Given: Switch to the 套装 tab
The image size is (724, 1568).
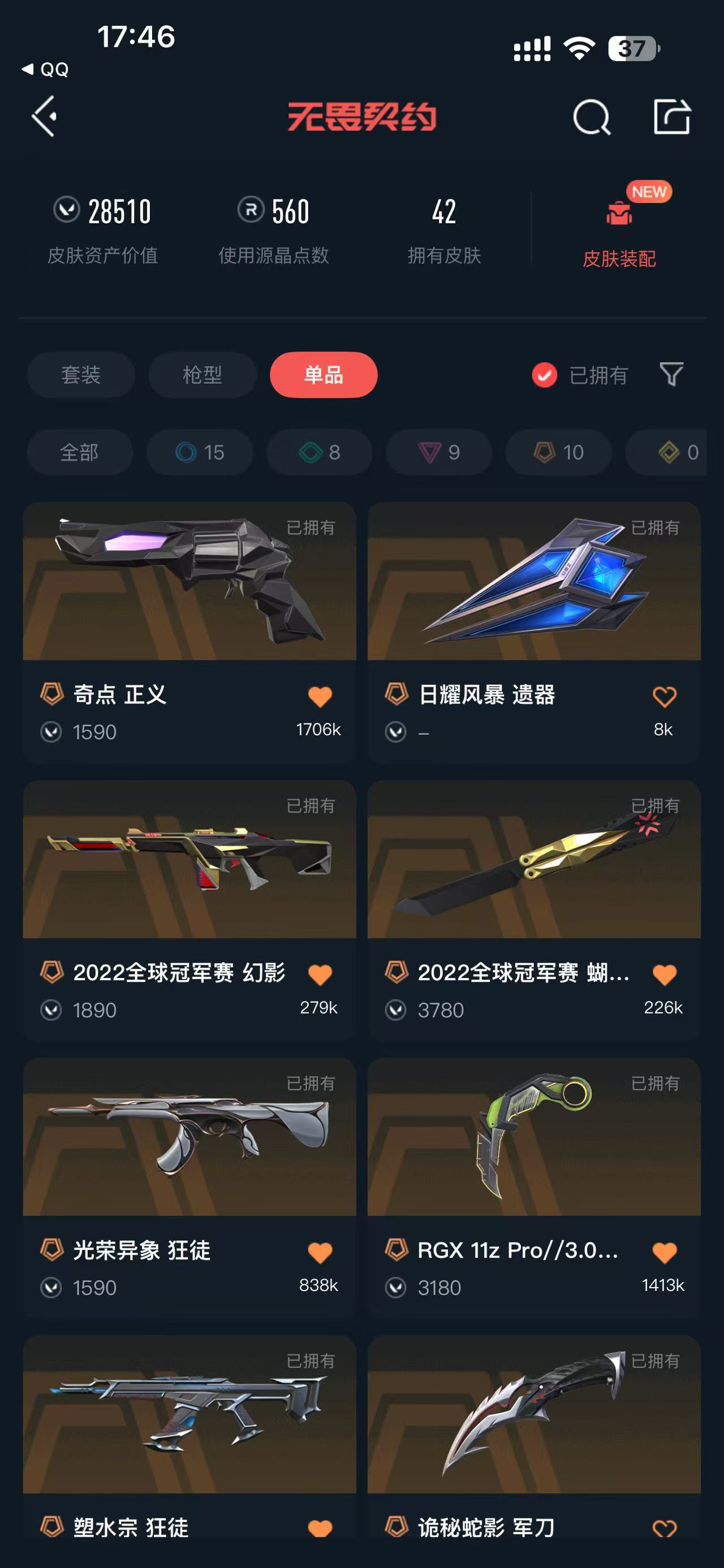Looking at the screenshot, I should (80, 374).
